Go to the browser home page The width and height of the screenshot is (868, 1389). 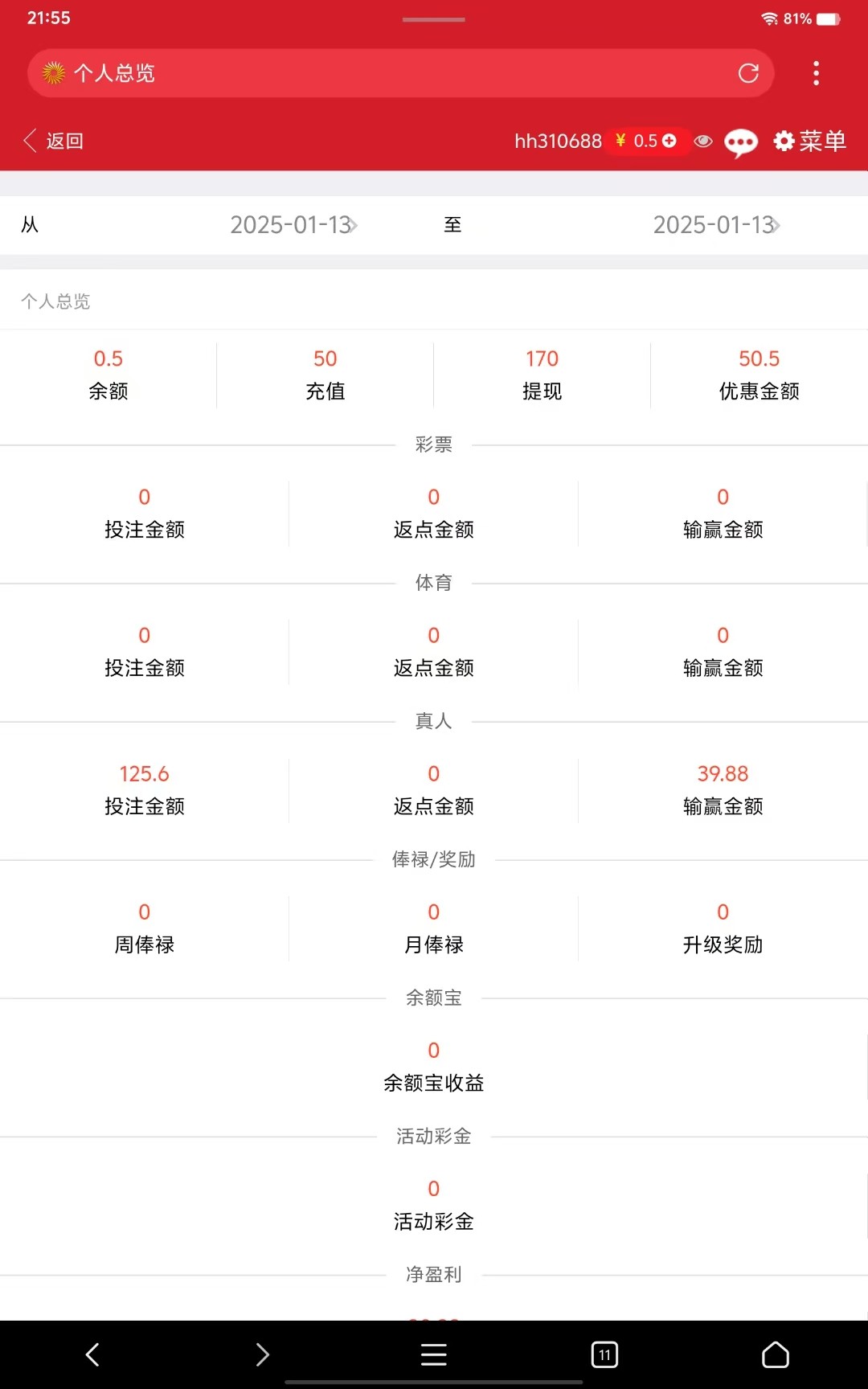pyautogui.click(x=776, y=1354)
